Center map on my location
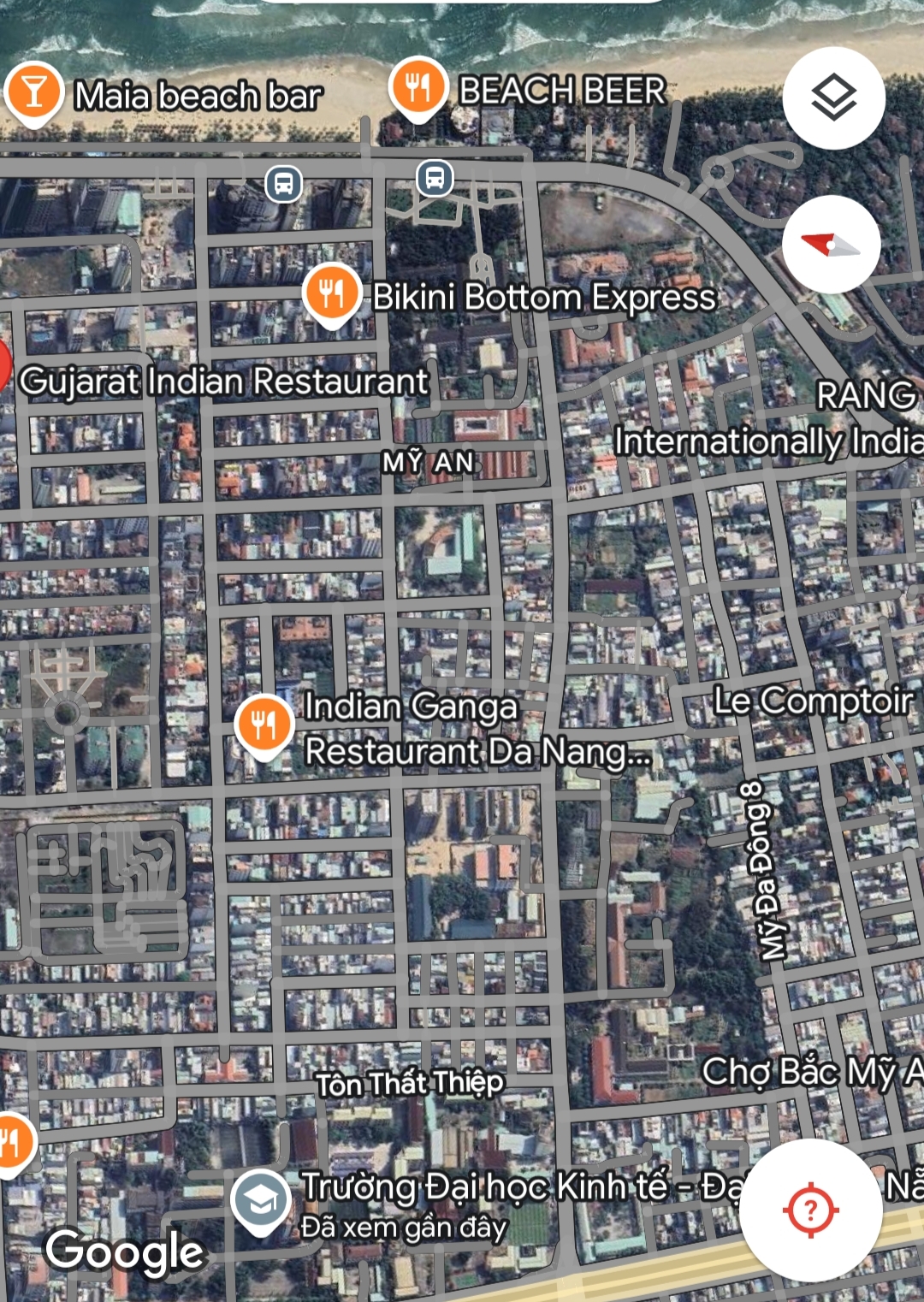 [810, 1210]
